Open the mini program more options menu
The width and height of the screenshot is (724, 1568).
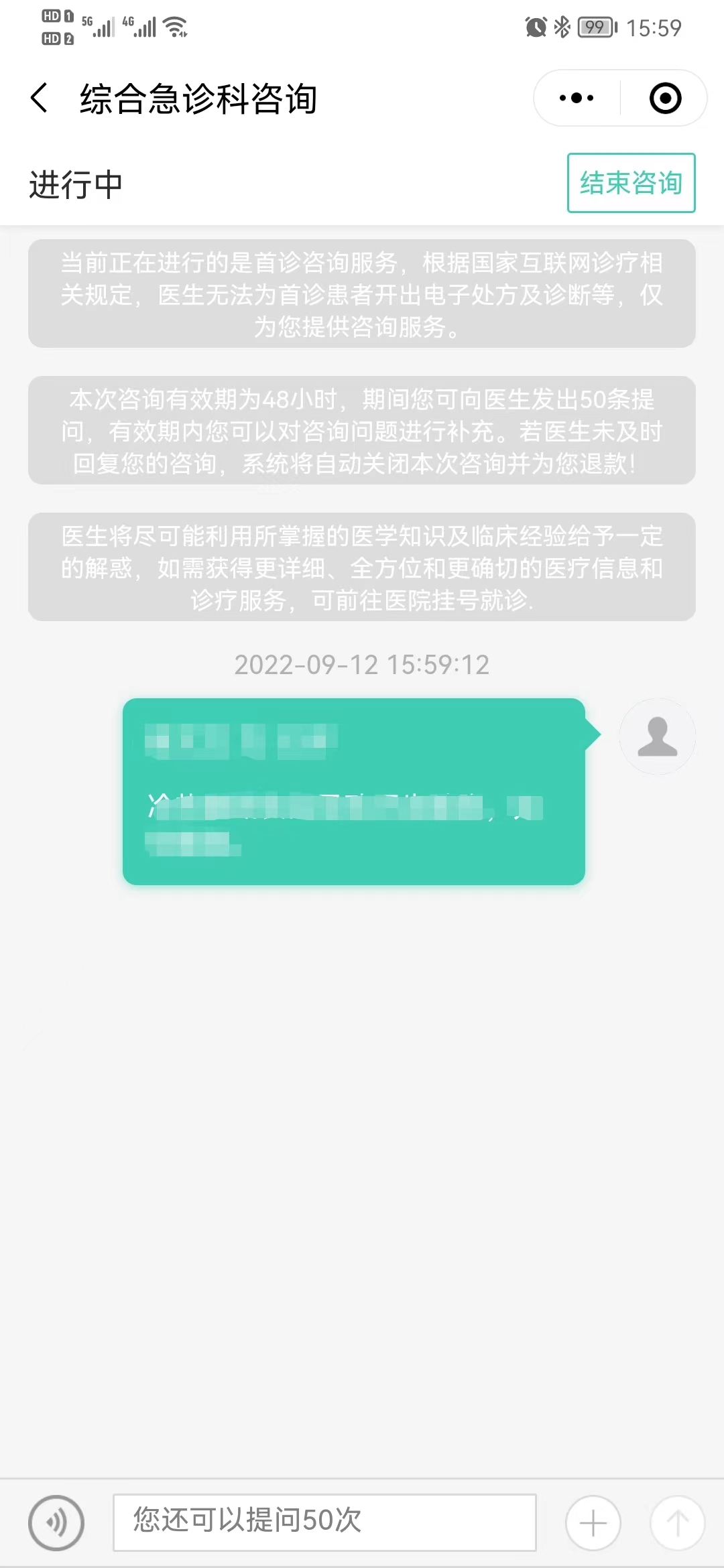577,99
